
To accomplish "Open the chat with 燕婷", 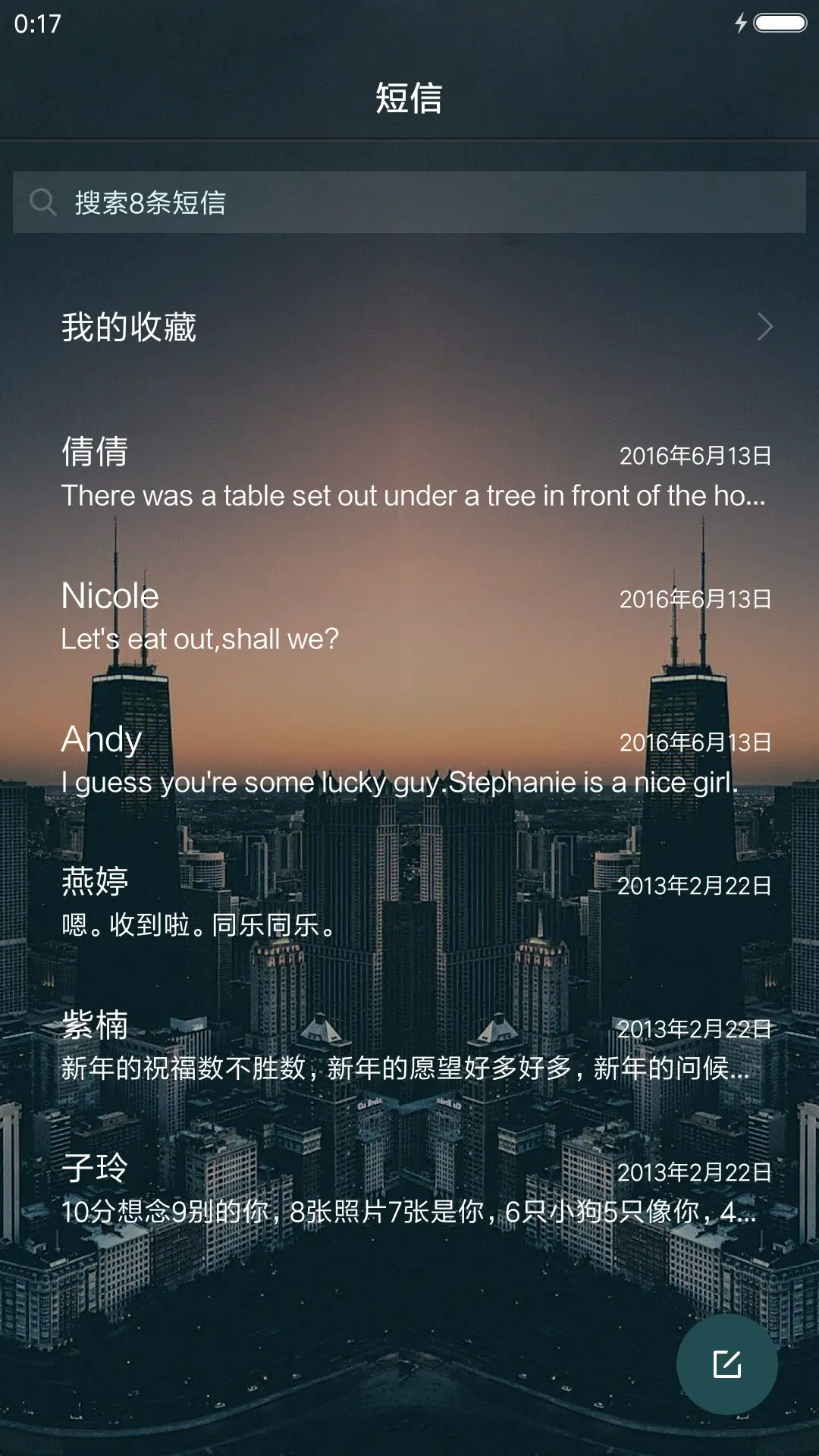I will [x=409, y=902].
